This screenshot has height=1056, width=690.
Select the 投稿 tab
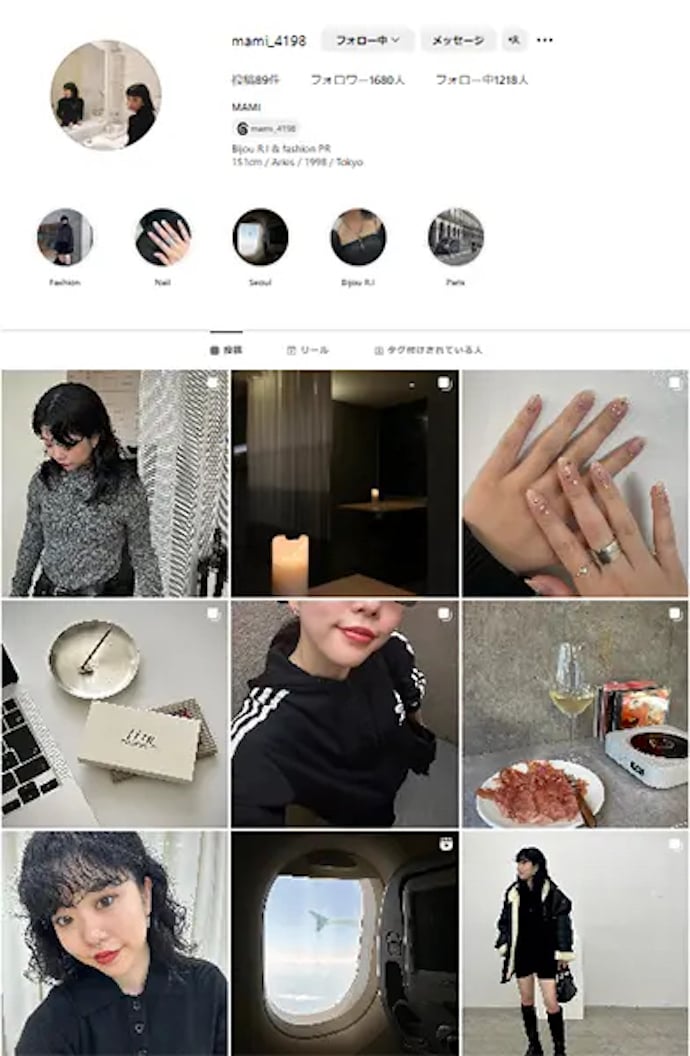[x=226, y=351]
